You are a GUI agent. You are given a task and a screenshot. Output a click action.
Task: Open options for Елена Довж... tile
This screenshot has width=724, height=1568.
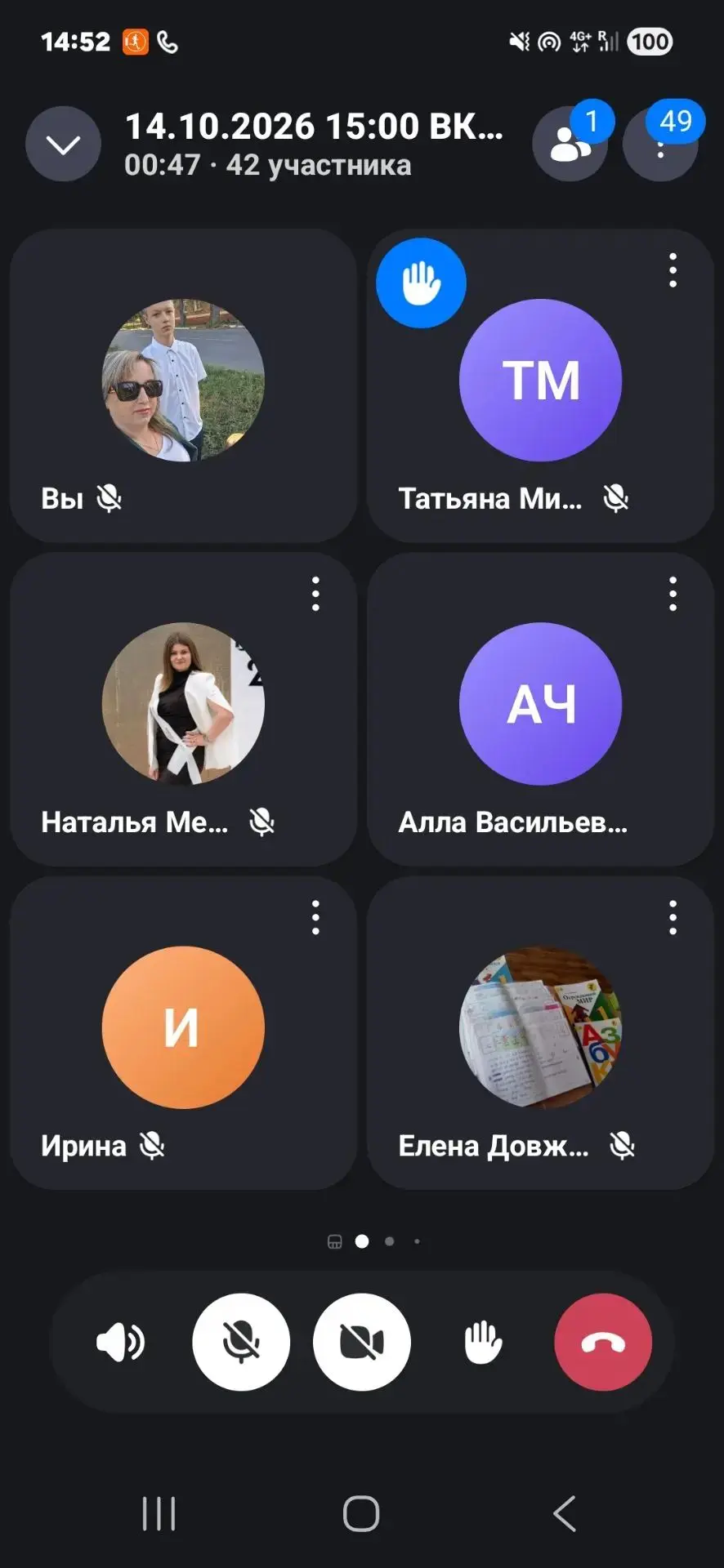point(673,918)
